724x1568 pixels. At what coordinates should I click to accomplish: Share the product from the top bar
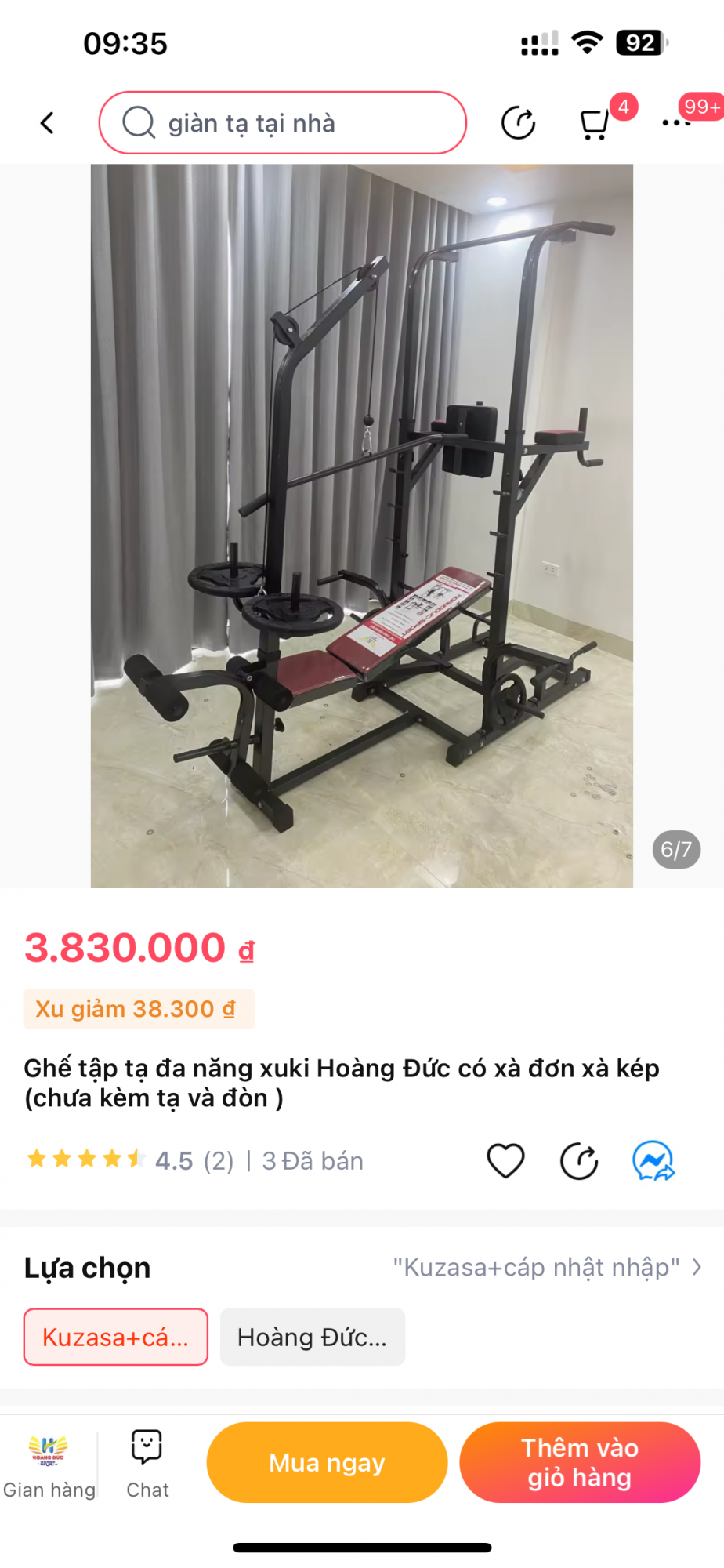pos(518,123)
